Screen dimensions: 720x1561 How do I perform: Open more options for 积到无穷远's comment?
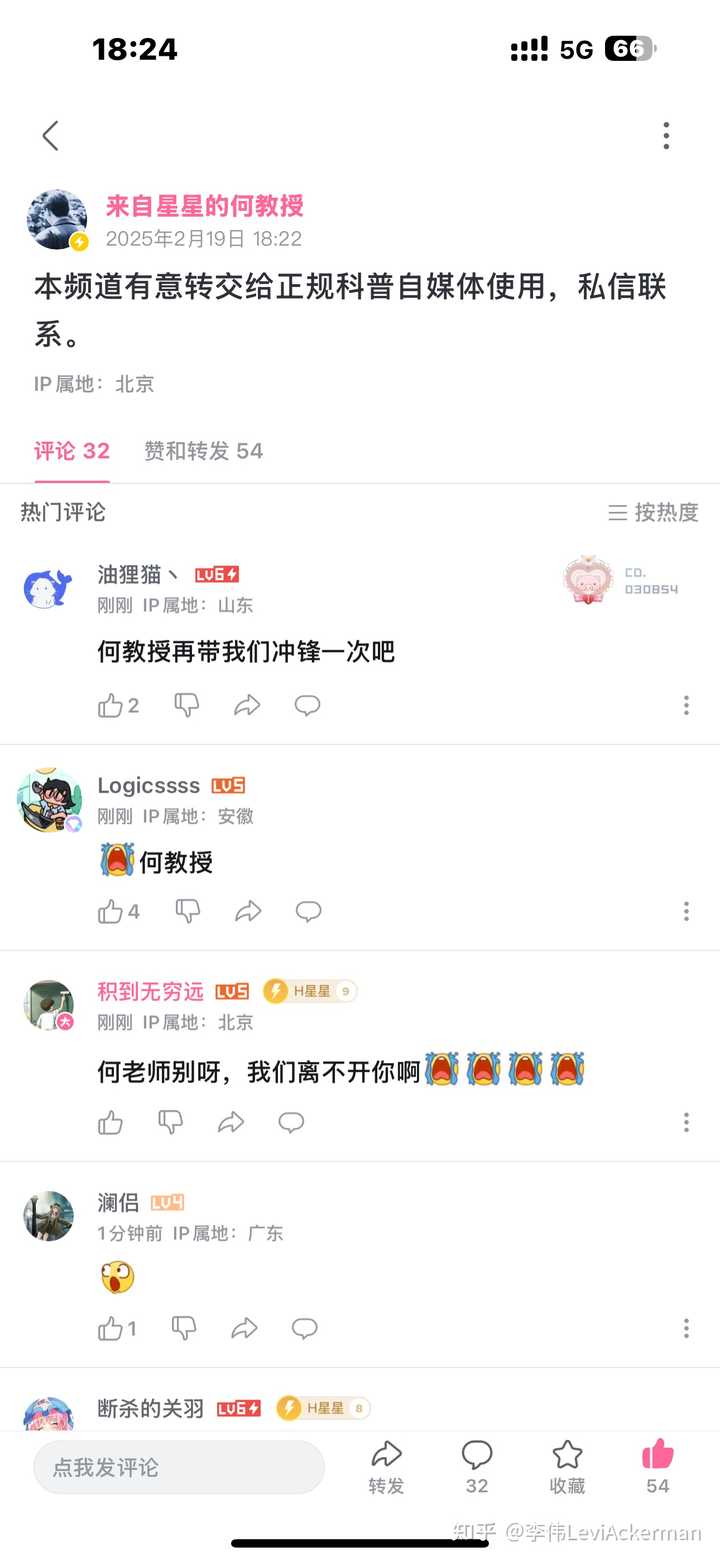tap(686, 1122)
